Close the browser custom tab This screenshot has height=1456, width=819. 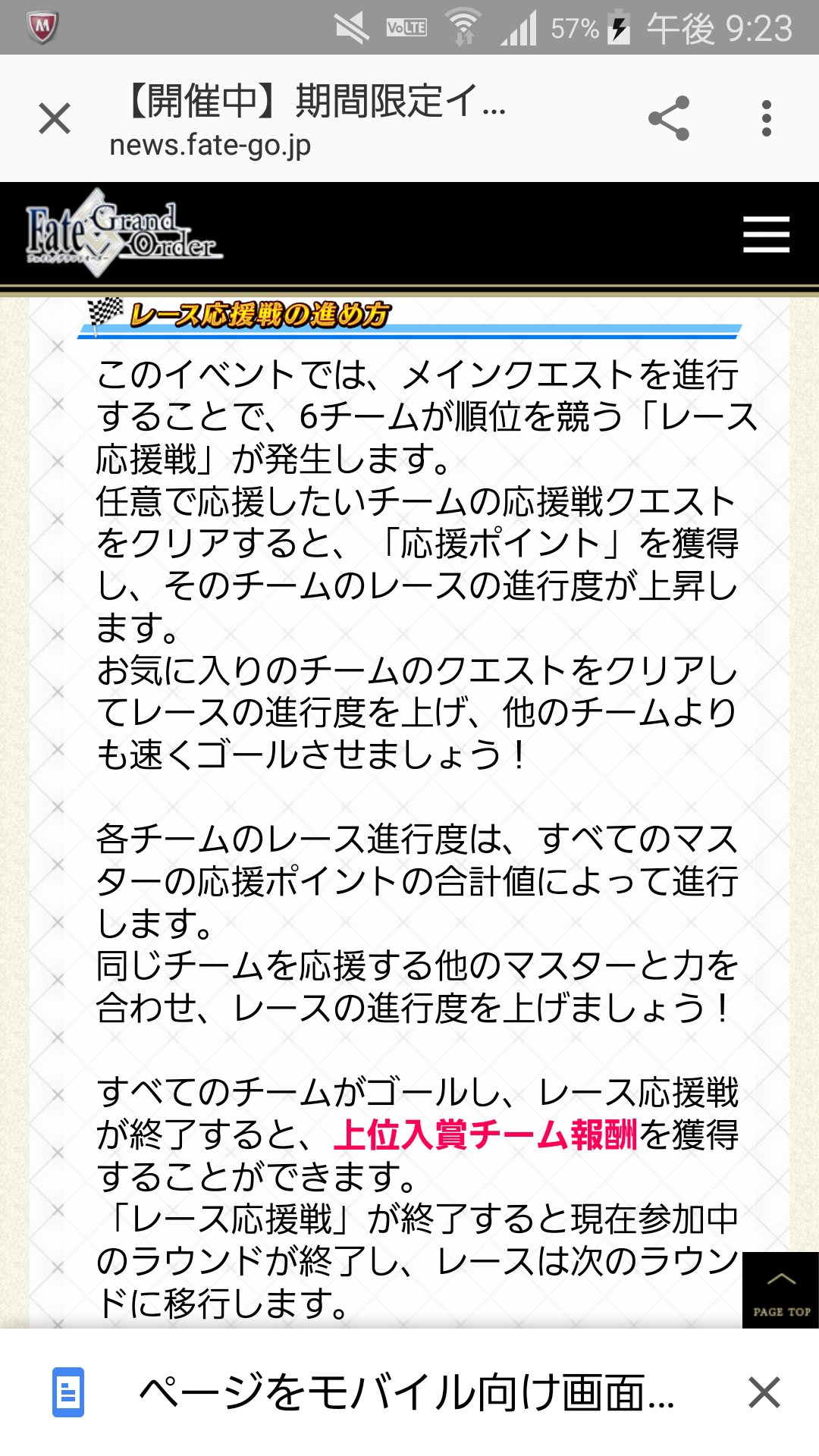coord(55,119)
